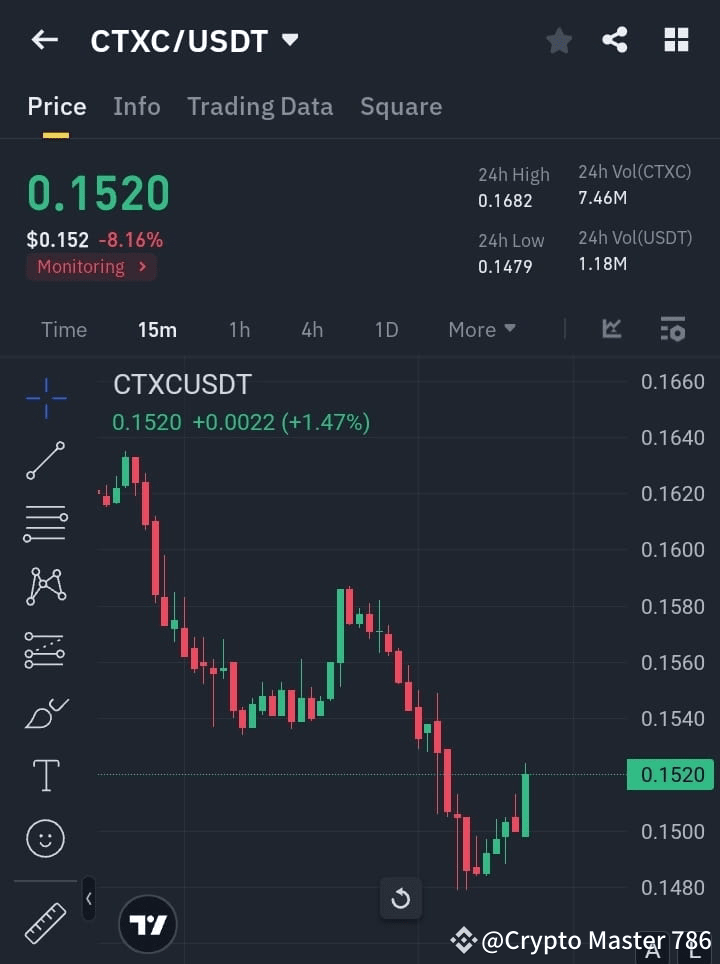
Task: Open the Square tab
Action: [x=401, y=106]
